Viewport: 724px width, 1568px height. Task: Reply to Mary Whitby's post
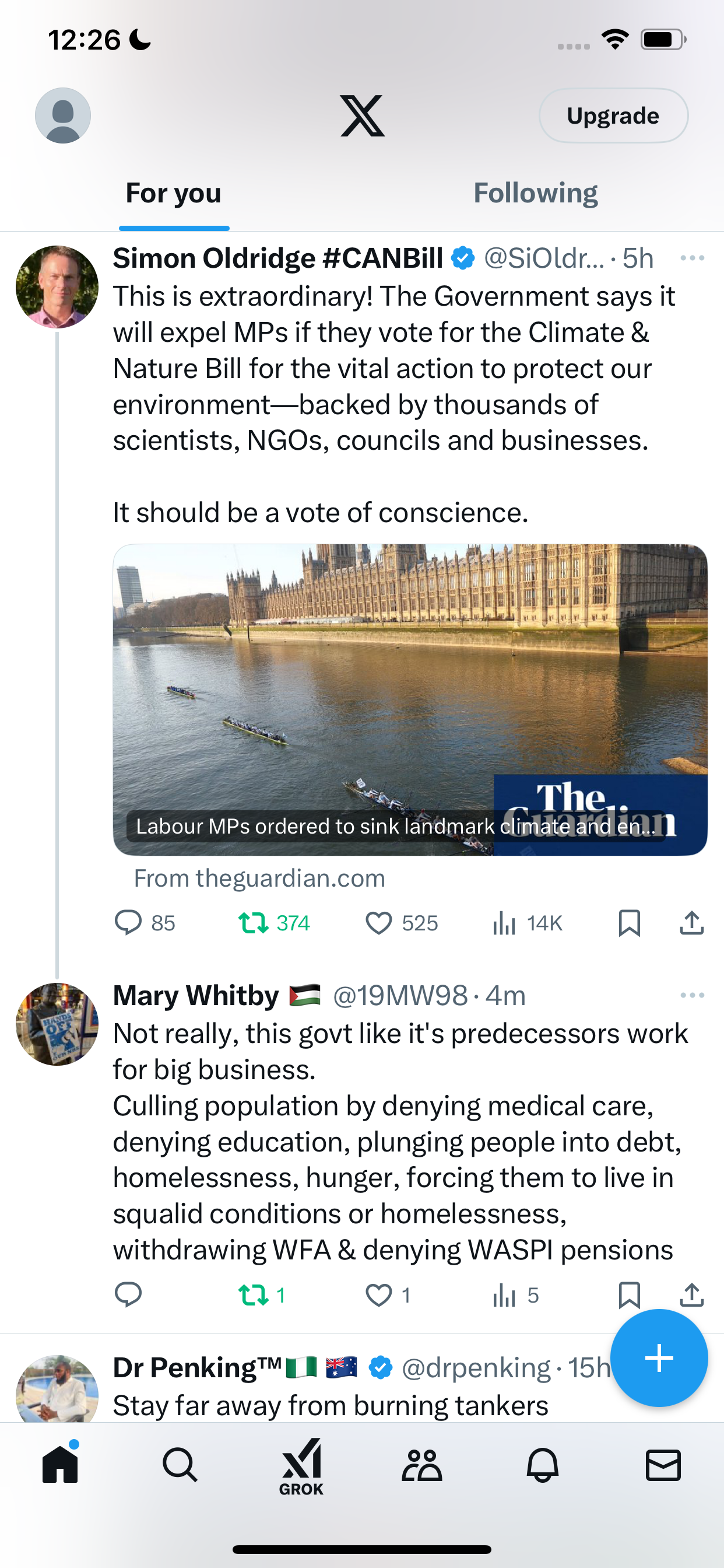point(128,1296)
